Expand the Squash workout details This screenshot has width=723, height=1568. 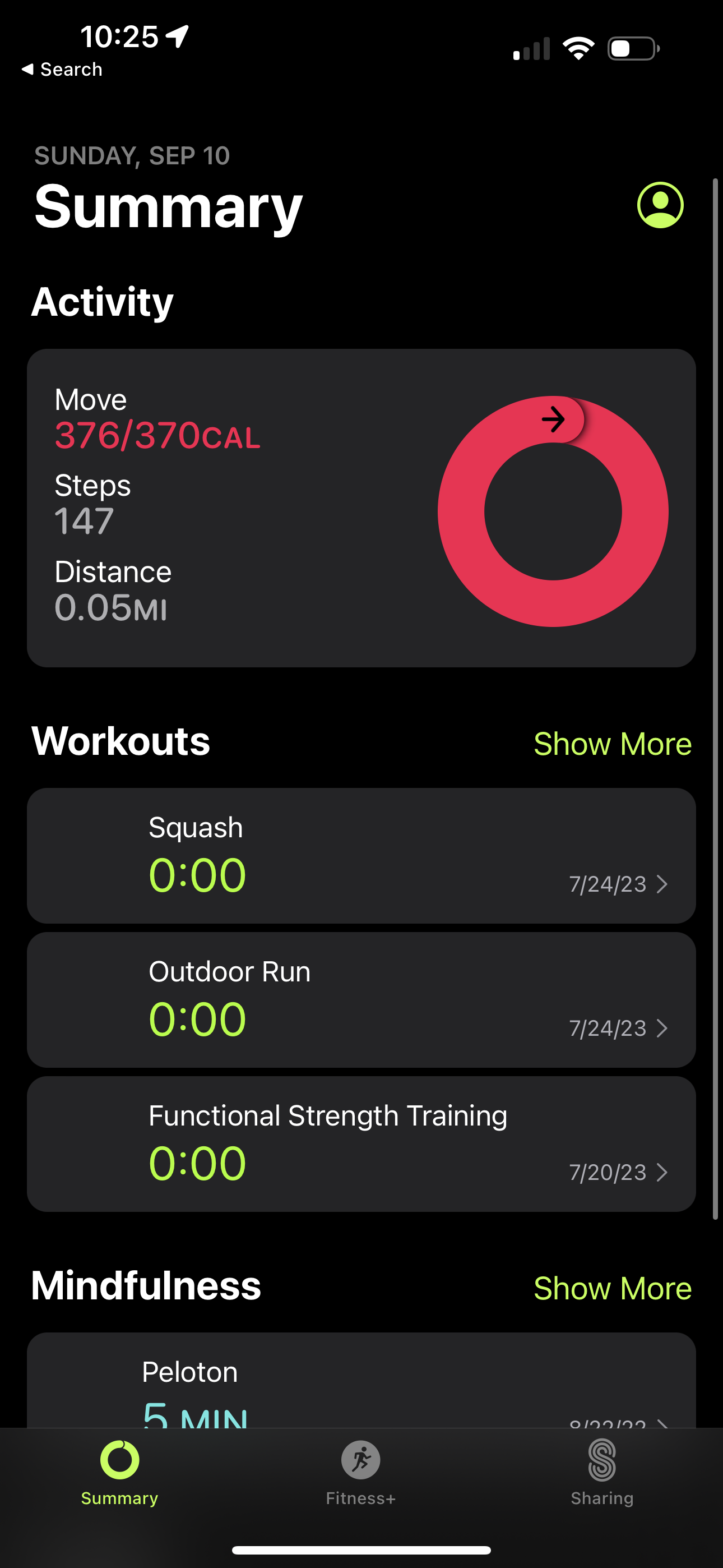point(662,886)
